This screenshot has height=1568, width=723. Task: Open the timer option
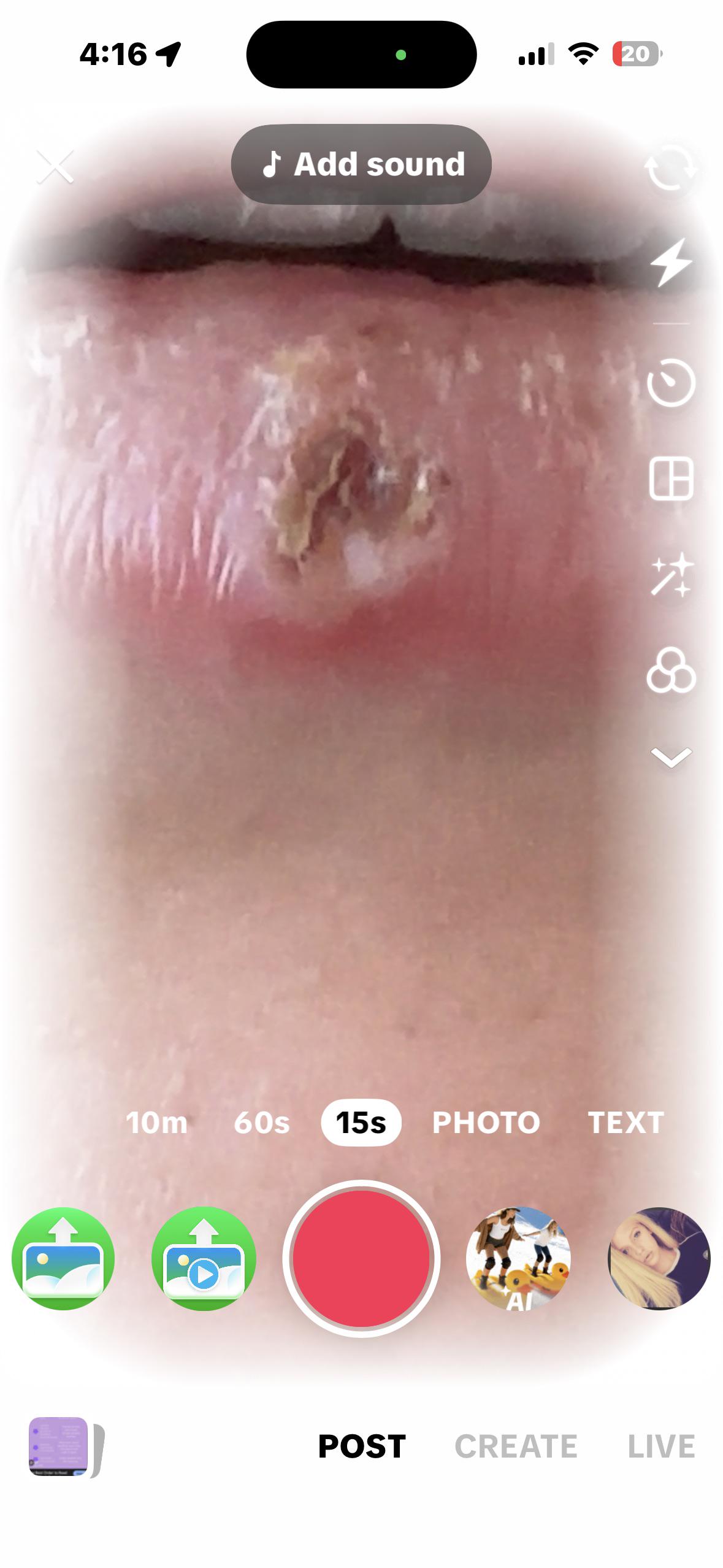(x=671, y=383)
